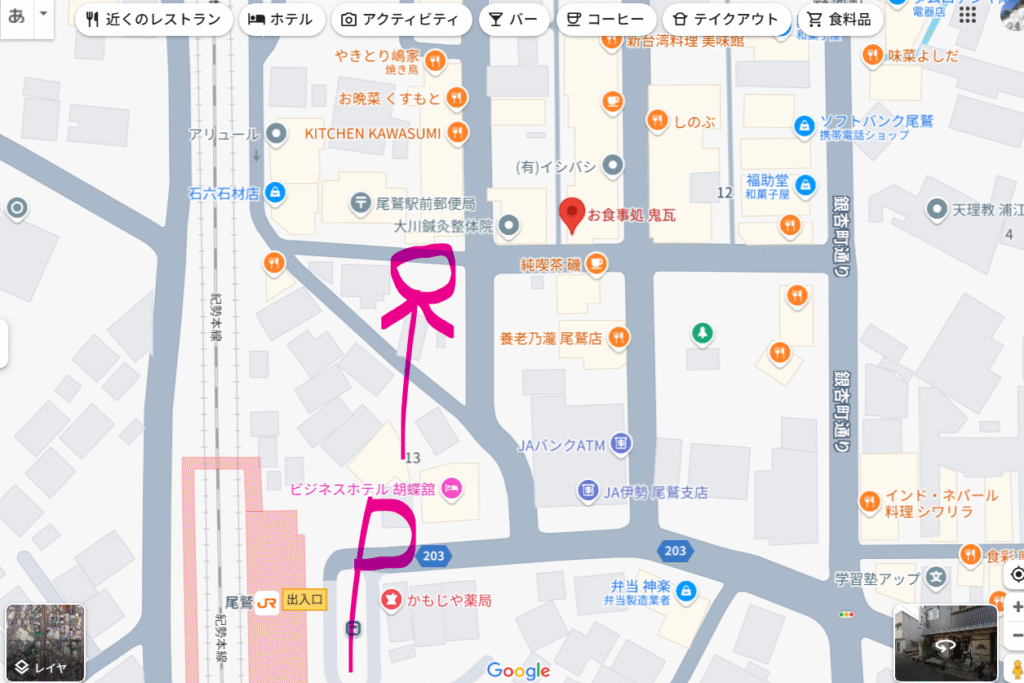Viewport: 1024px width, 683px height.
Task: Open the Street View preview thumbnail
Action: (x=945, y=641)
